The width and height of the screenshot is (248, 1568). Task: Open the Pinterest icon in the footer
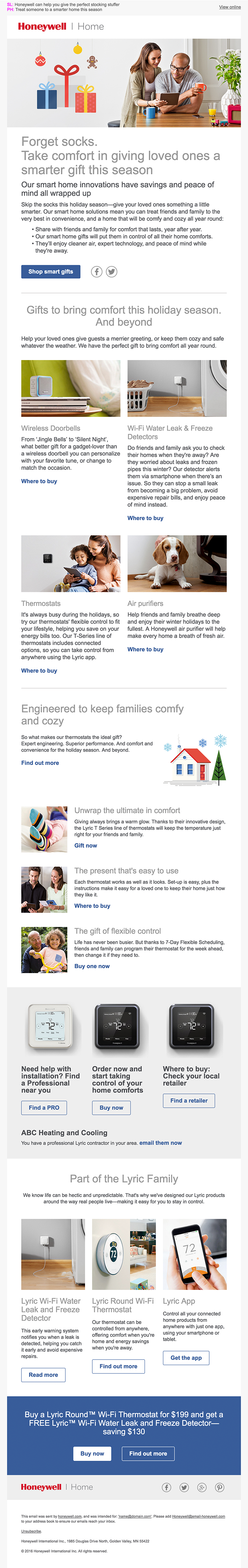[219, 1487]
